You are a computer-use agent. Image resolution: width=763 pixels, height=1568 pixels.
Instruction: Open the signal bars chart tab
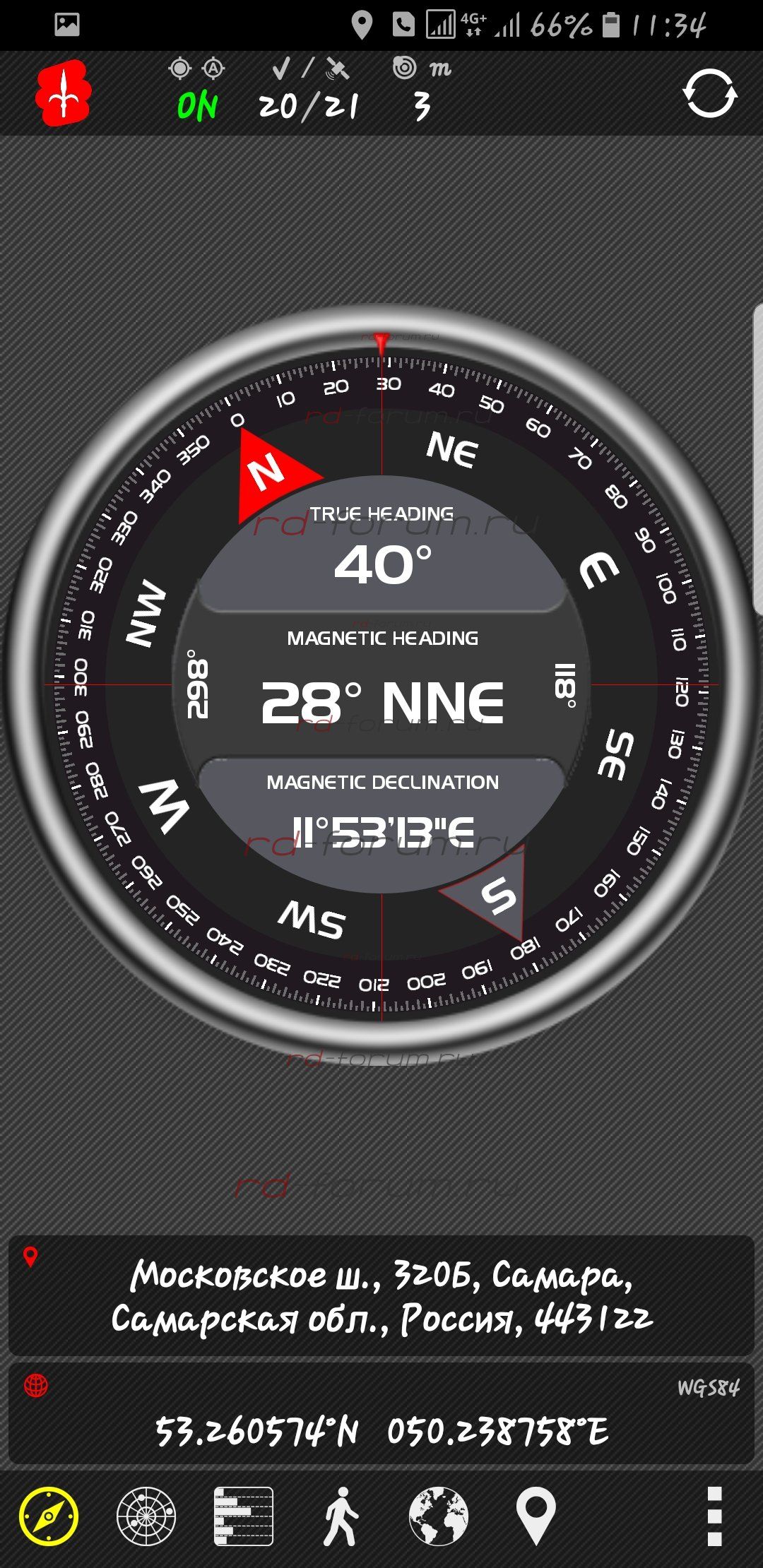click(x=244, y=1516)
